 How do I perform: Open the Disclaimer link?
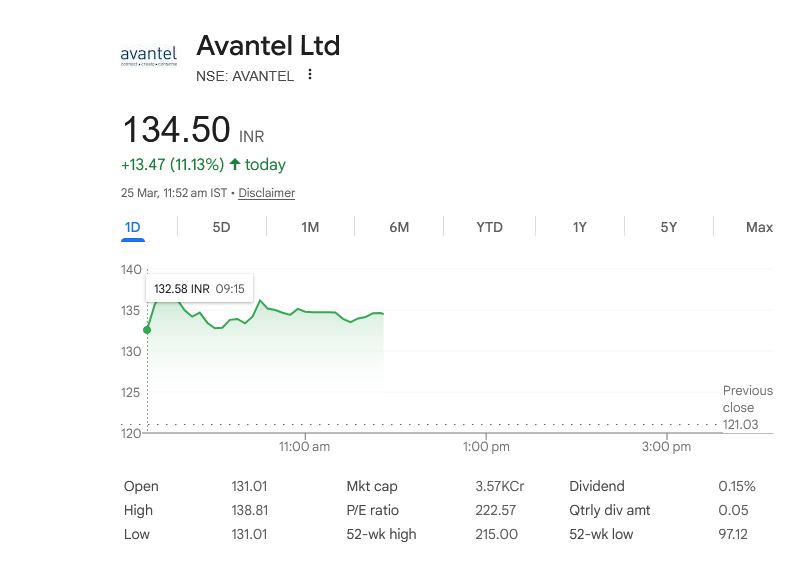click(x=266, y=193)
